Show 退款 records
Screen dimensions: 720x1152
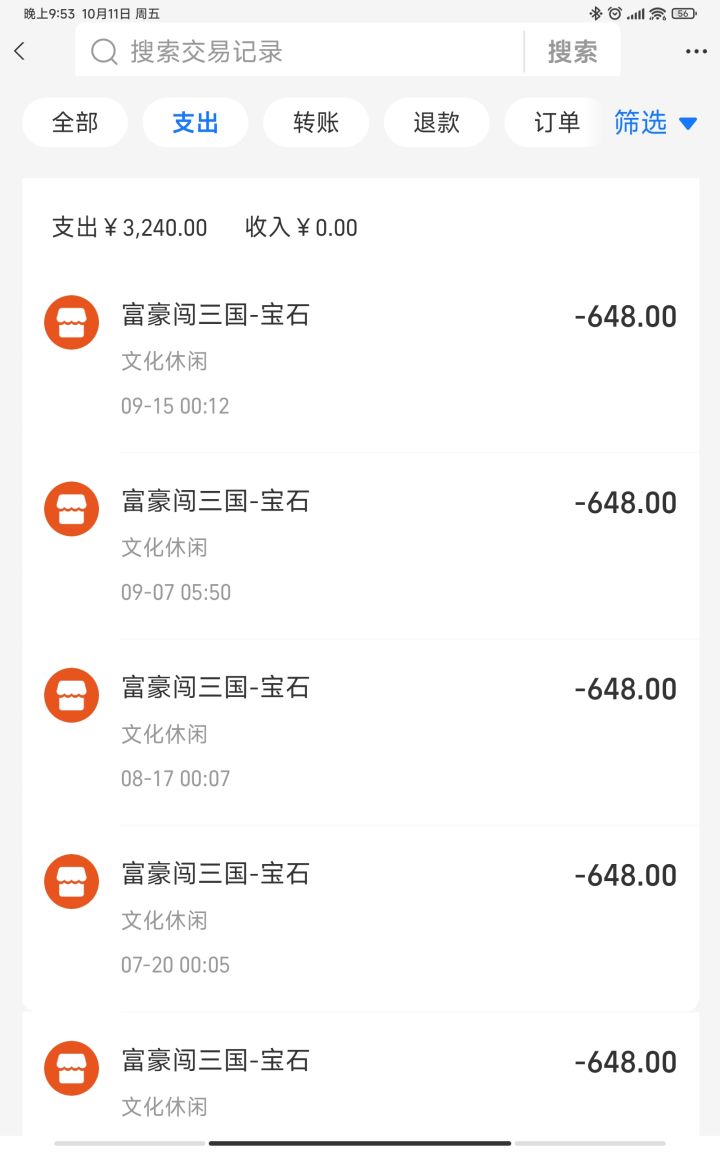tap(436, 123)
